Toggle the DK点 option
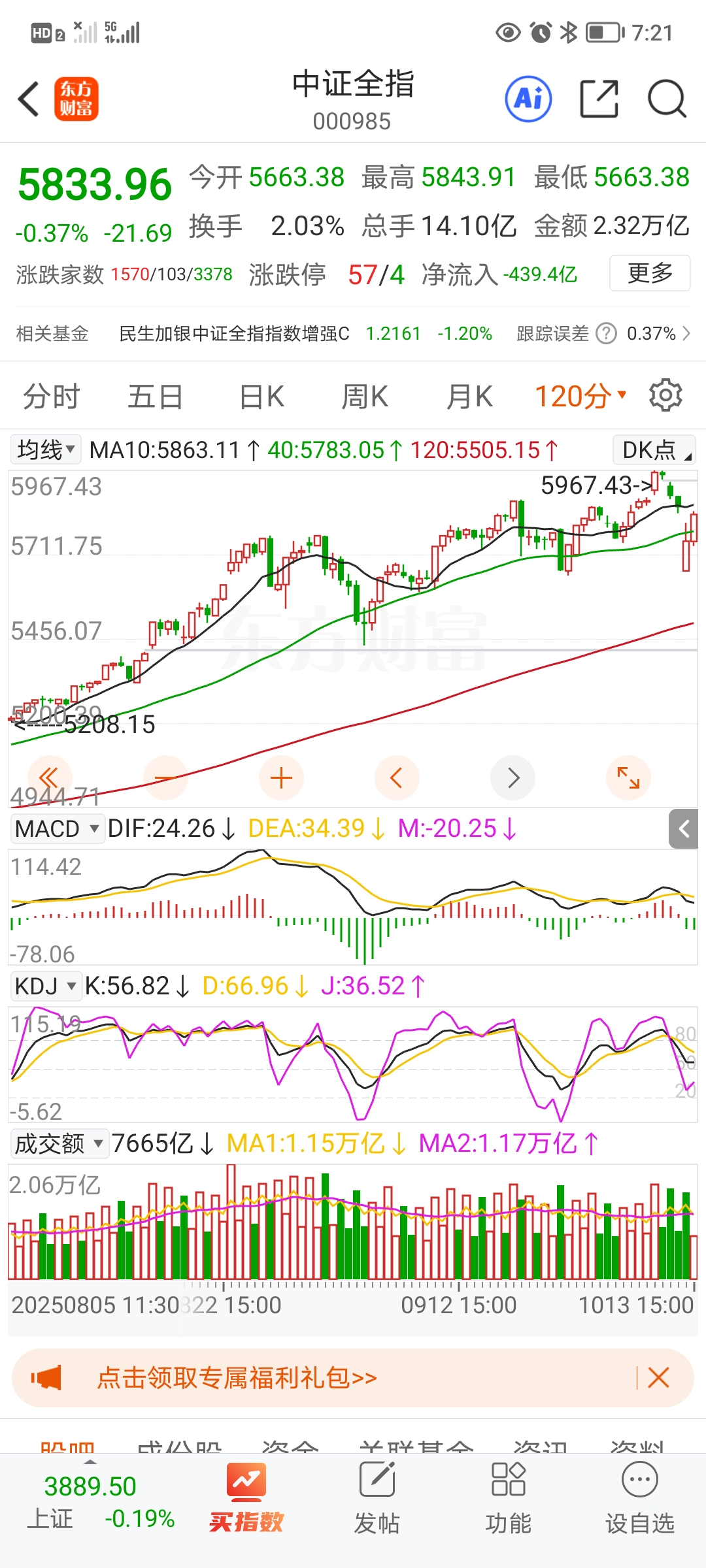706x1568 pixels. [654, 450]
